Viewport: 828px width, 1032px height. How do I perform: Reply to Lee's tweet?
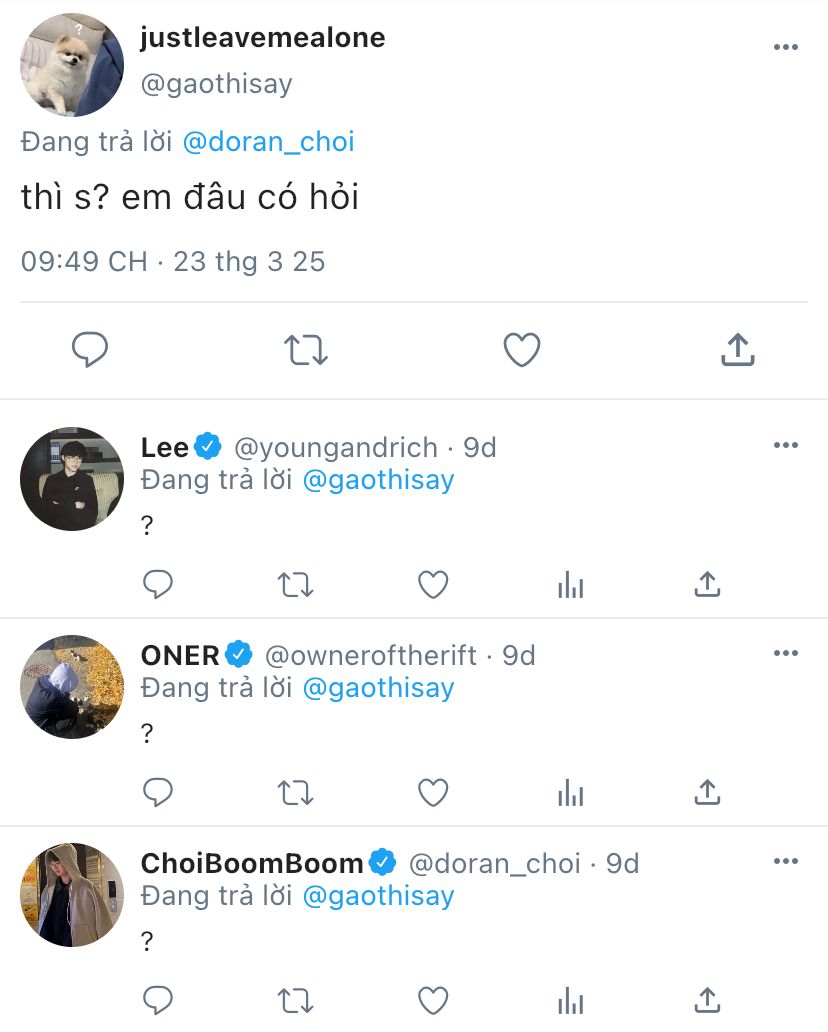[x=158, y=584]
